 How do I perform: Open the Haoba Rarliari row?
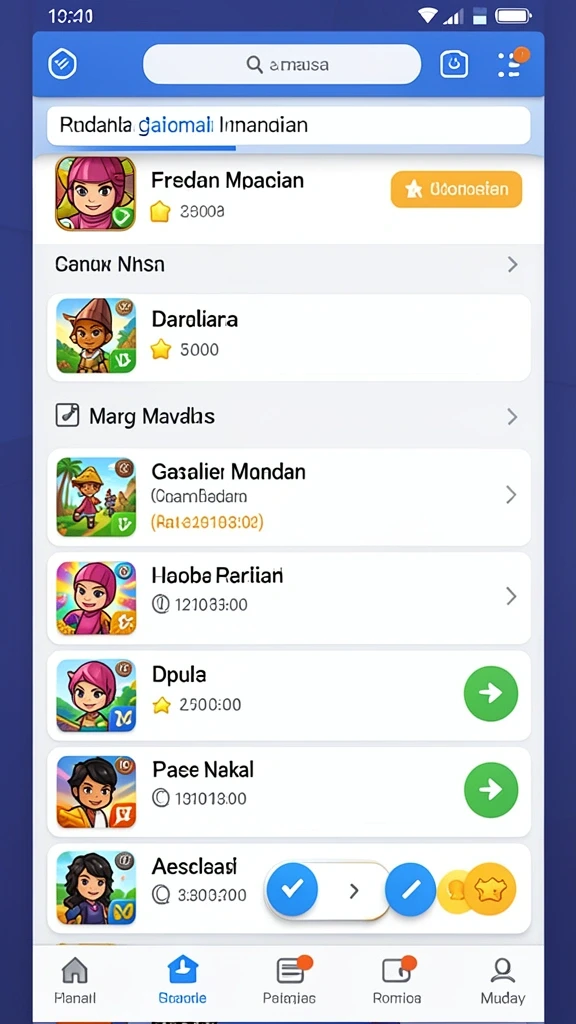(288, 598)
